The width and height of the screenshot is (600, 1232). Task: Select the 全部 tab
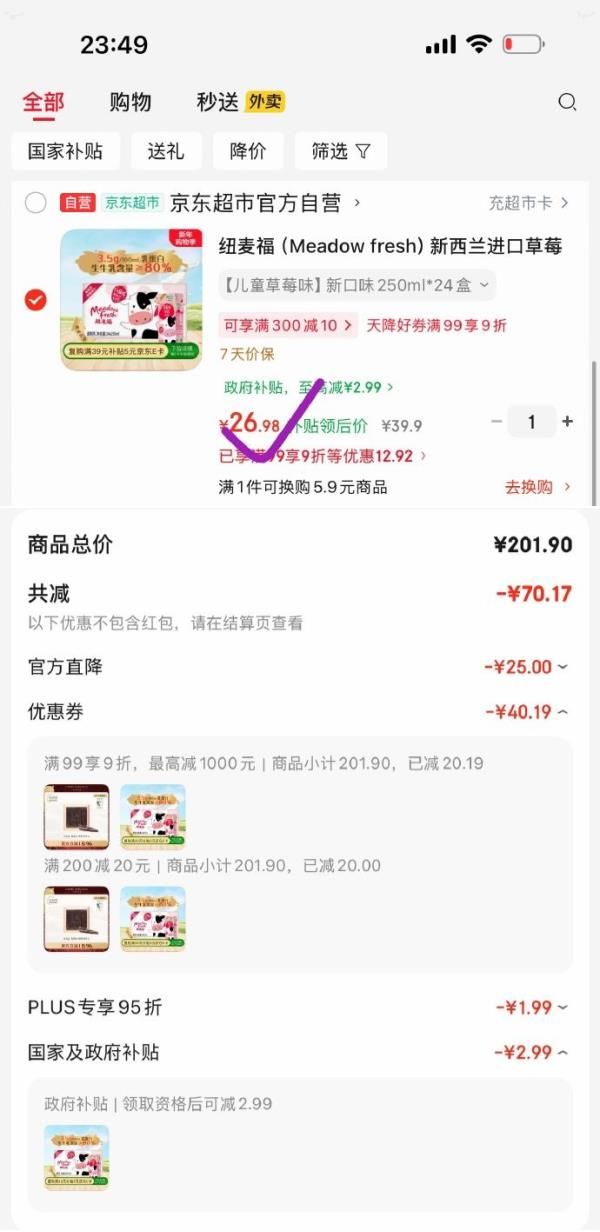43,102
